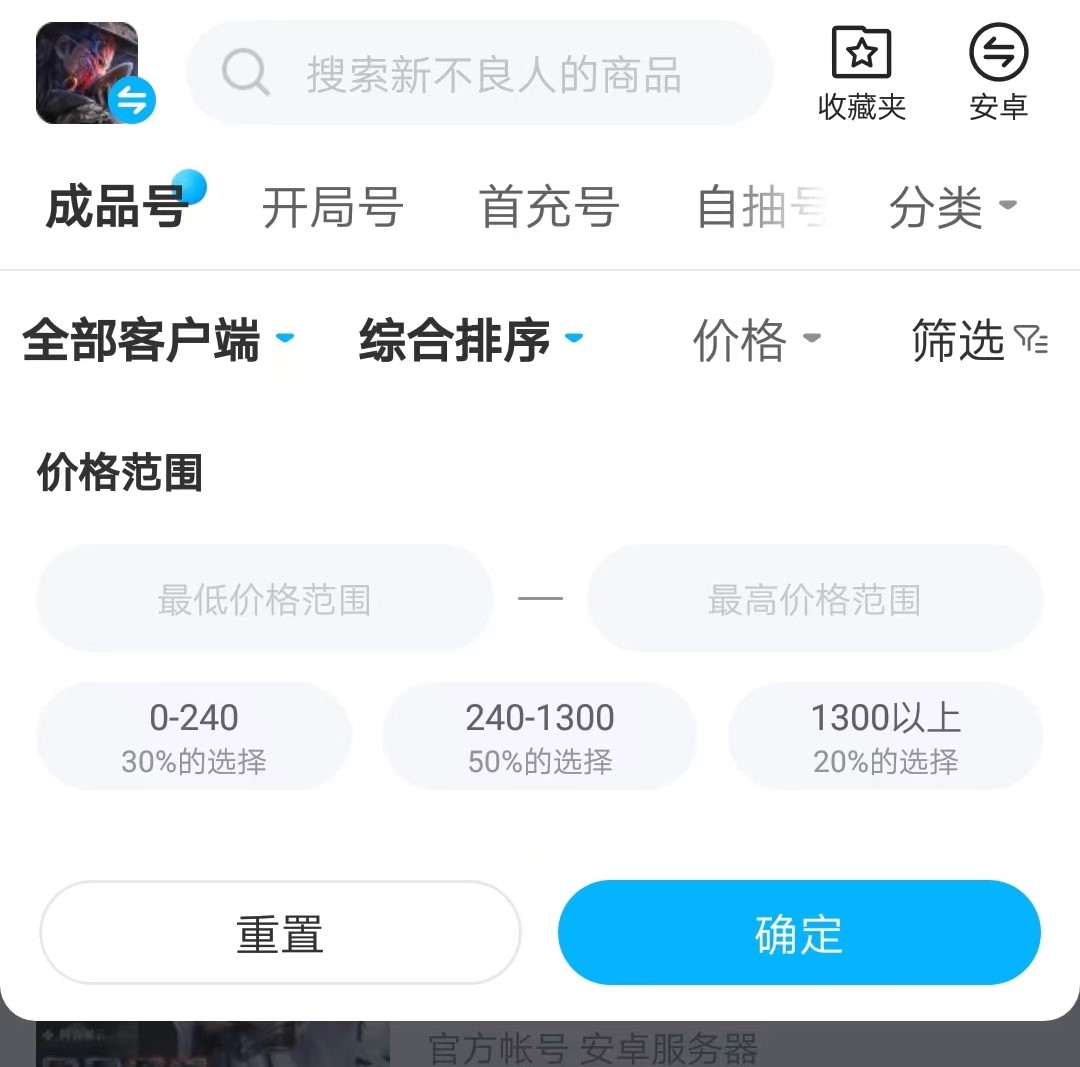Viewport: 1080px width, 1067px height.
Task: Select the 240-1300 price range chip
Action: 540,737
